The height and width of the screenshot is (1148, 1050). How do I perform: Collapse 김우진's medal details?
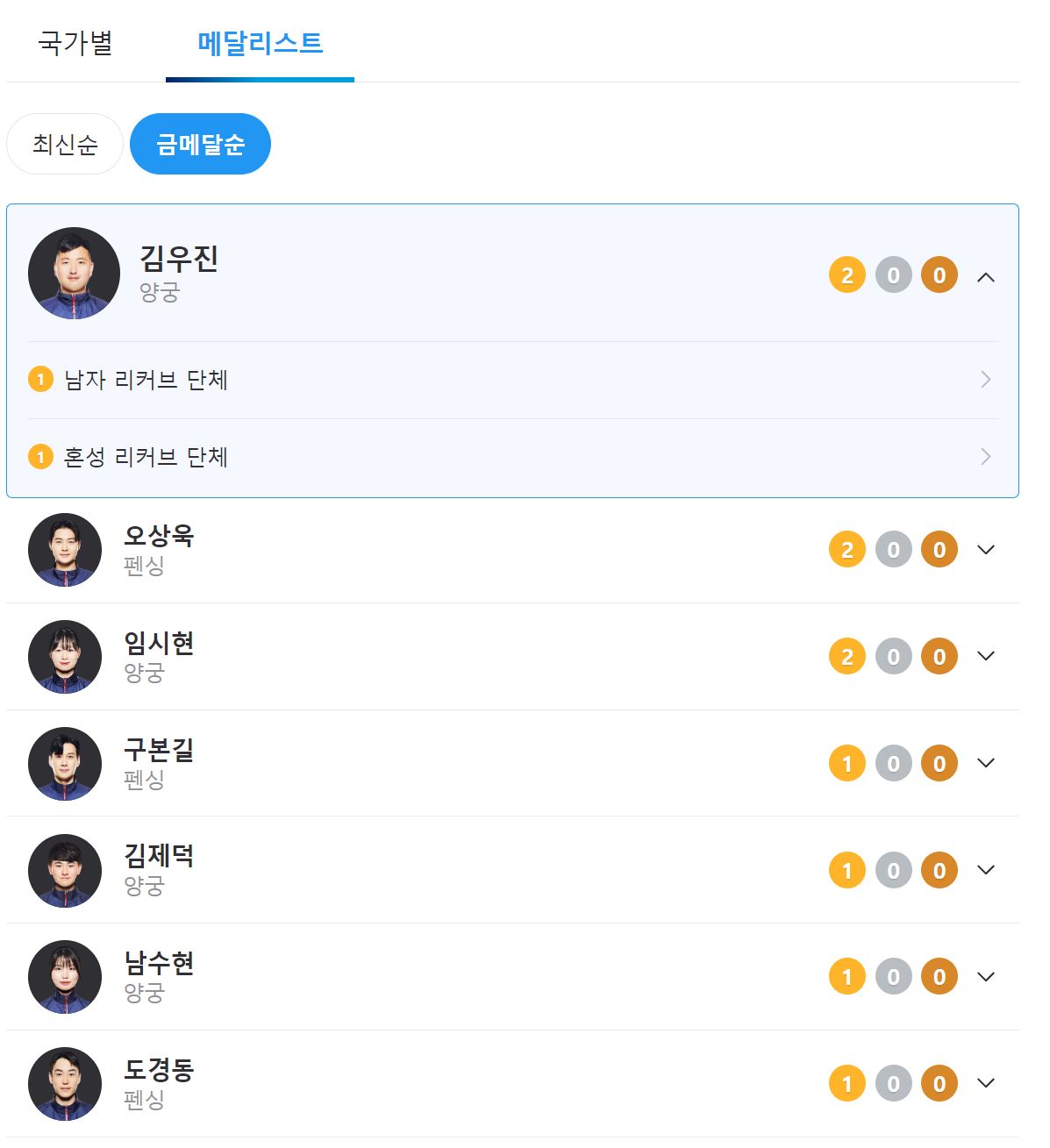(x=988, y=275)
